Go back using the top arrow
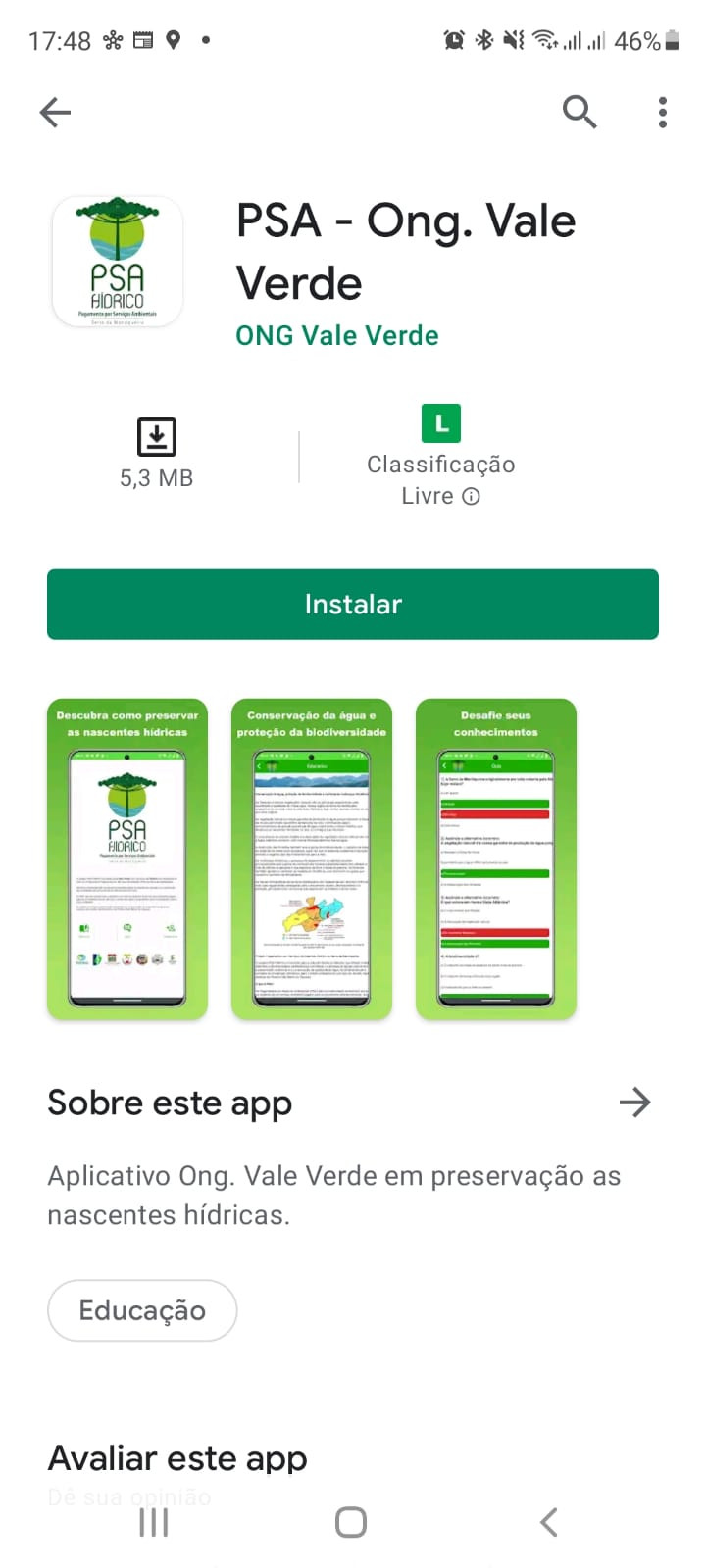Viewport: 706px width, 1568px height. [x=55, y=113]
